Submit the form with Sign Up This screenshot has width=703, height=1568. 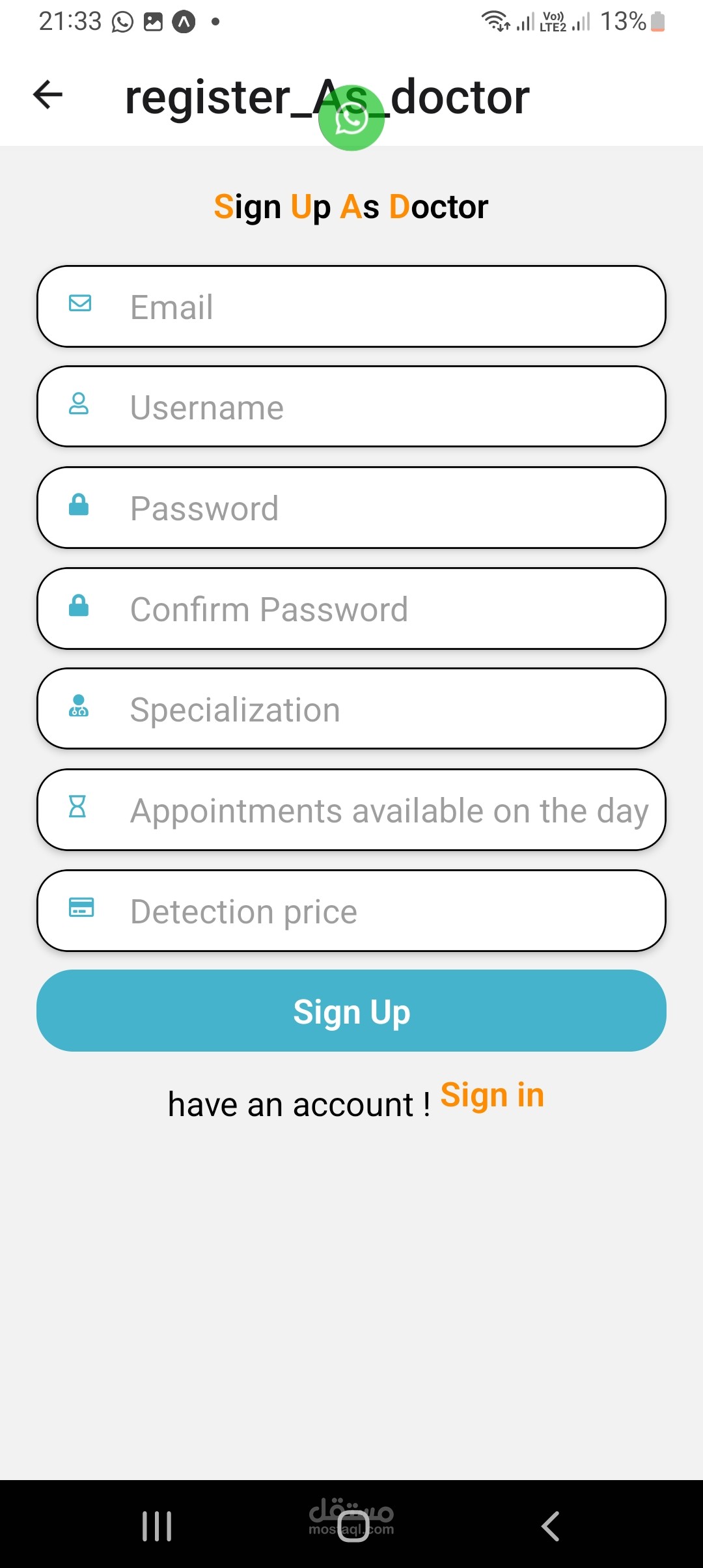click(x=351, y=1011)
